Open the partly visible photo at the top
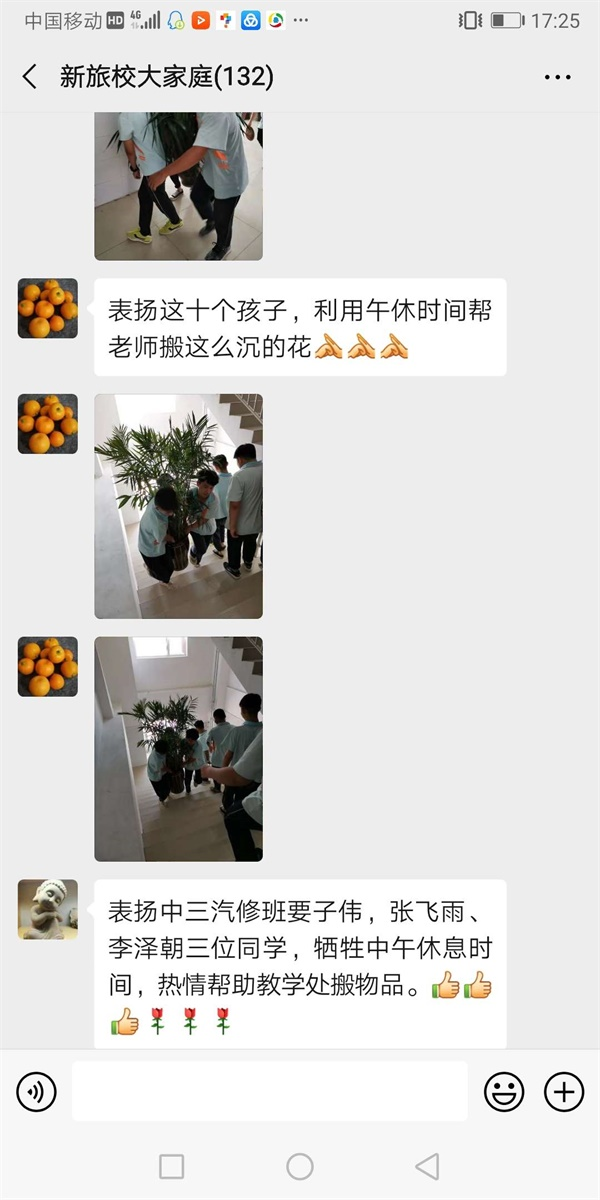 [178, 185]
